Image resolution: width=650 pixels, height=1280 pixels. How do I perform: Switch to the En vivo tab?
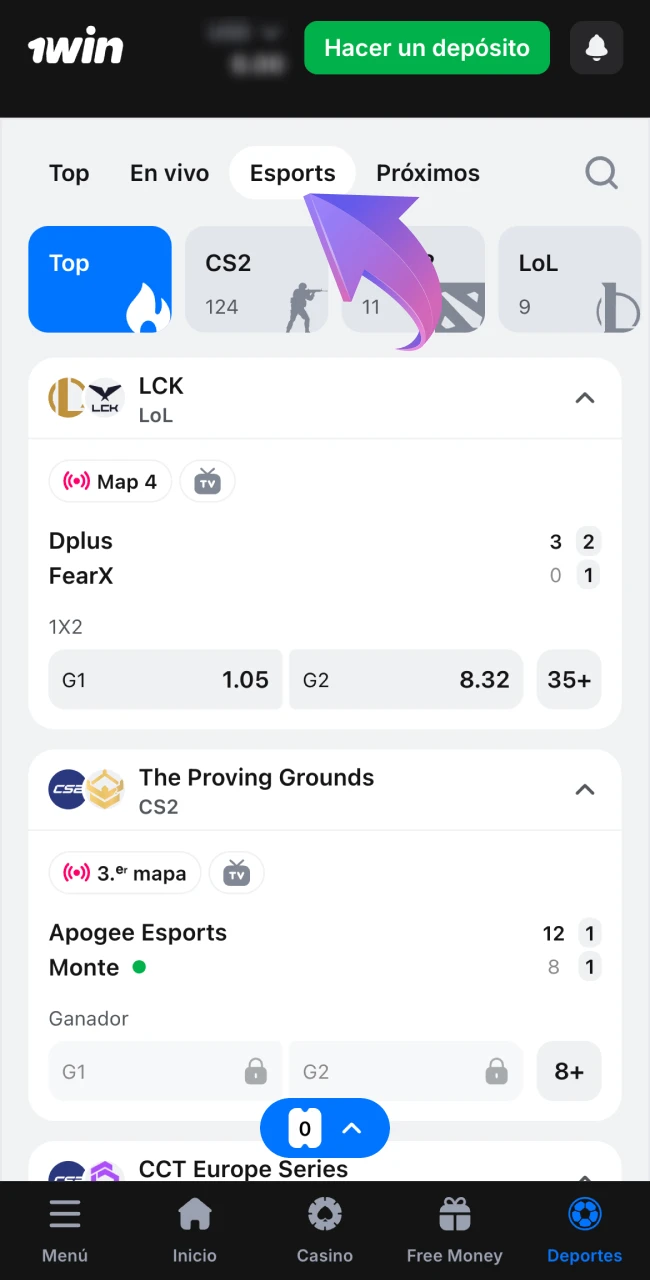tap(169, 173)
